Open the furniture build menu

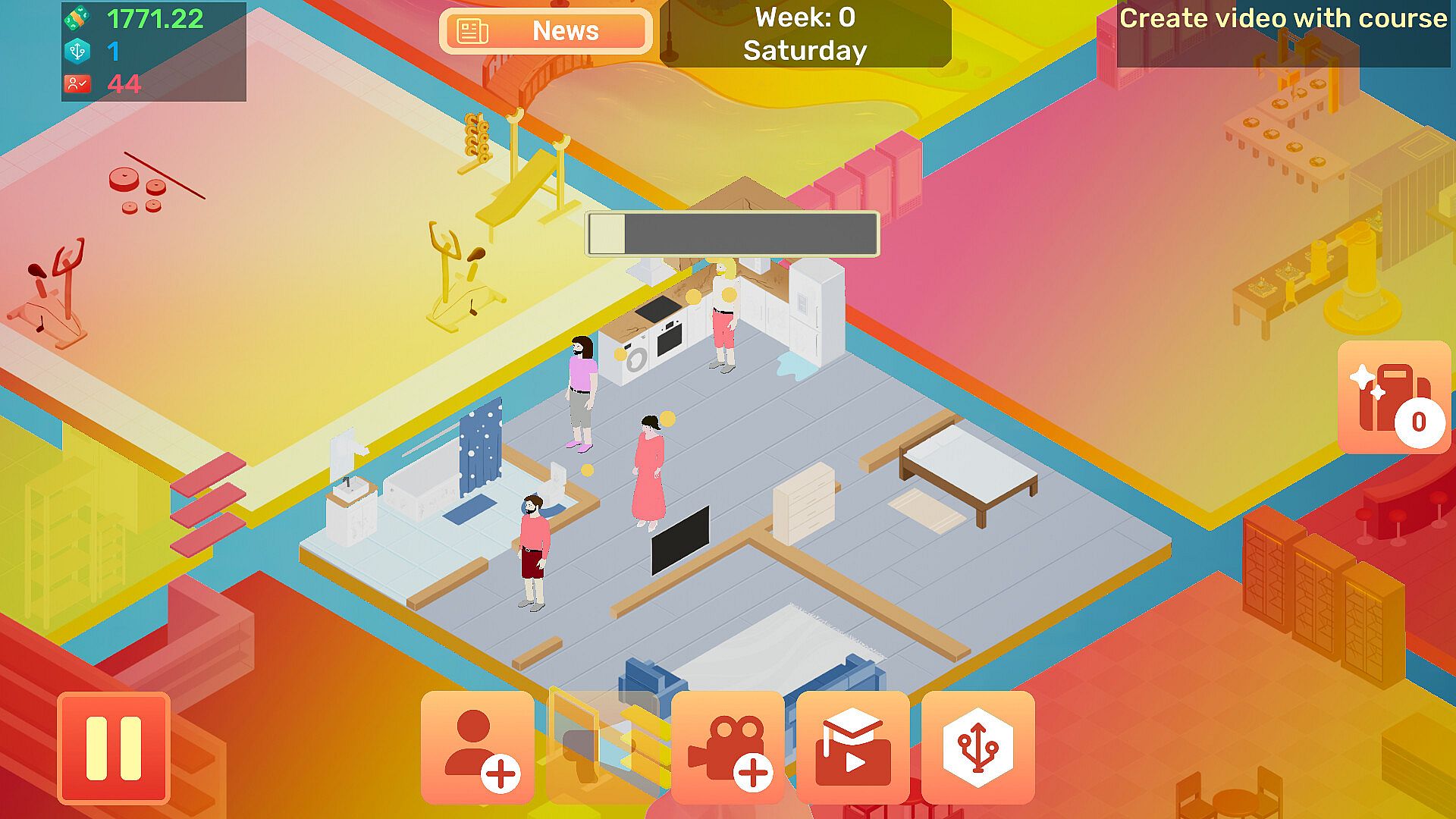point(602,748)
